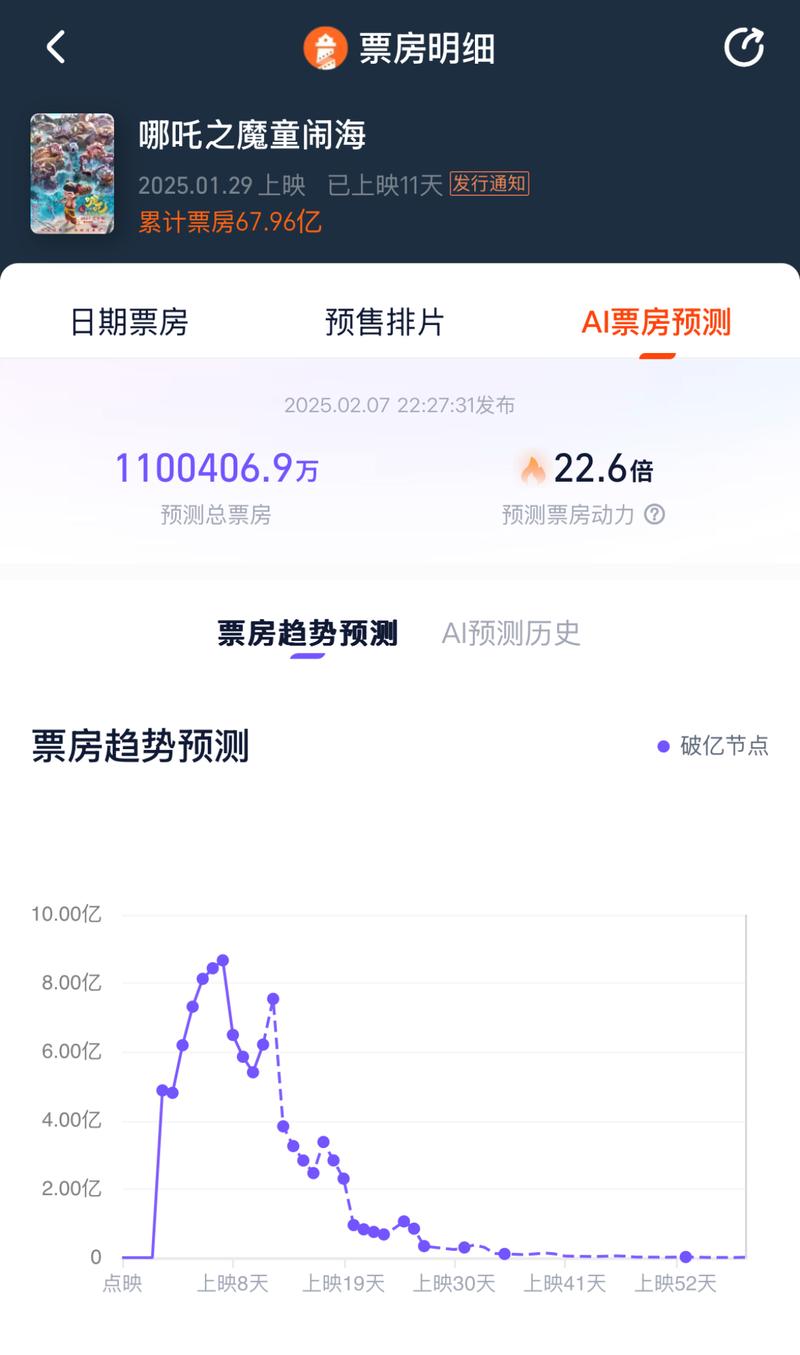This screenshot has height=1355, width=800.
Task: Tap the back arrow at top left
Action: coord(55,46)
